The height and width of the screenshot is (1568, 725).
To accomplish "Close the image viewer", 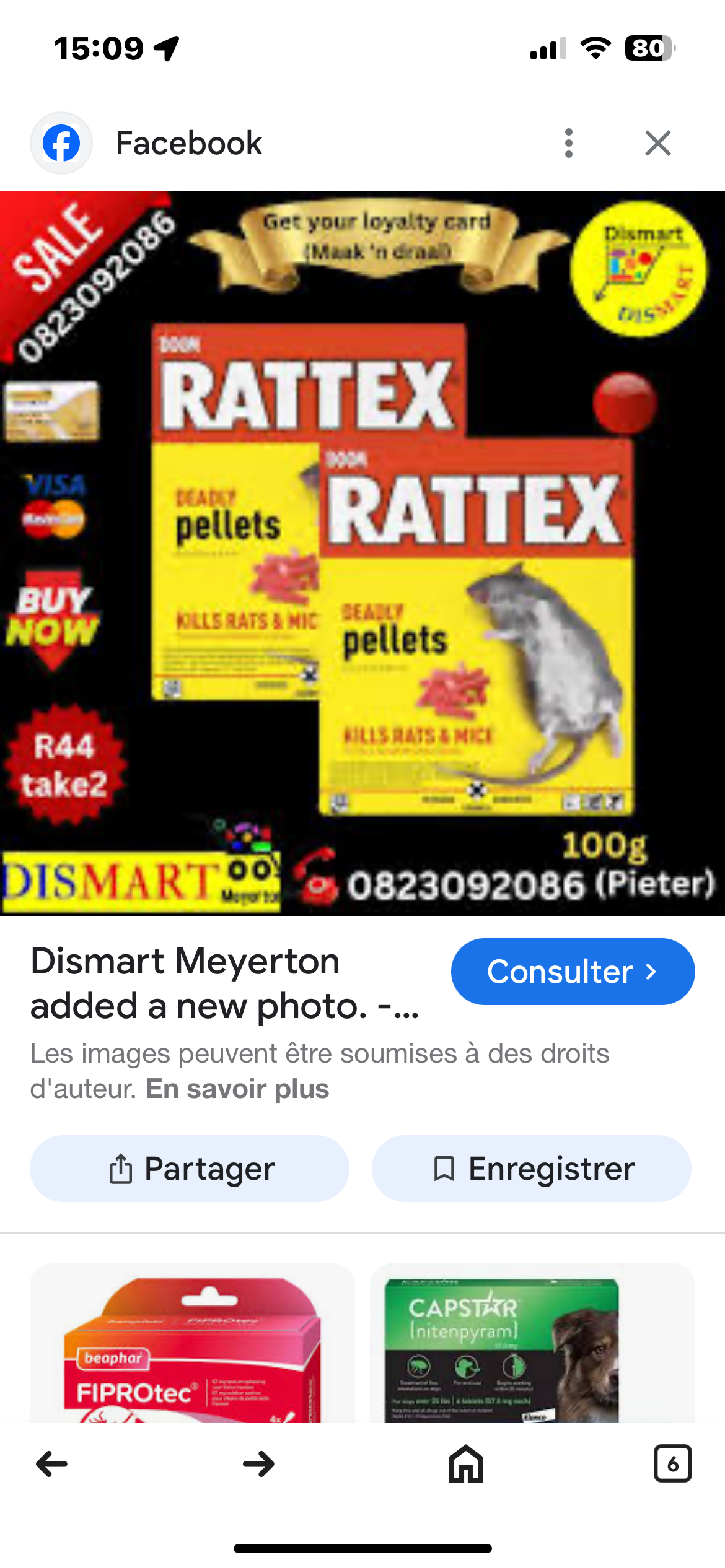I will click(657, 143).
